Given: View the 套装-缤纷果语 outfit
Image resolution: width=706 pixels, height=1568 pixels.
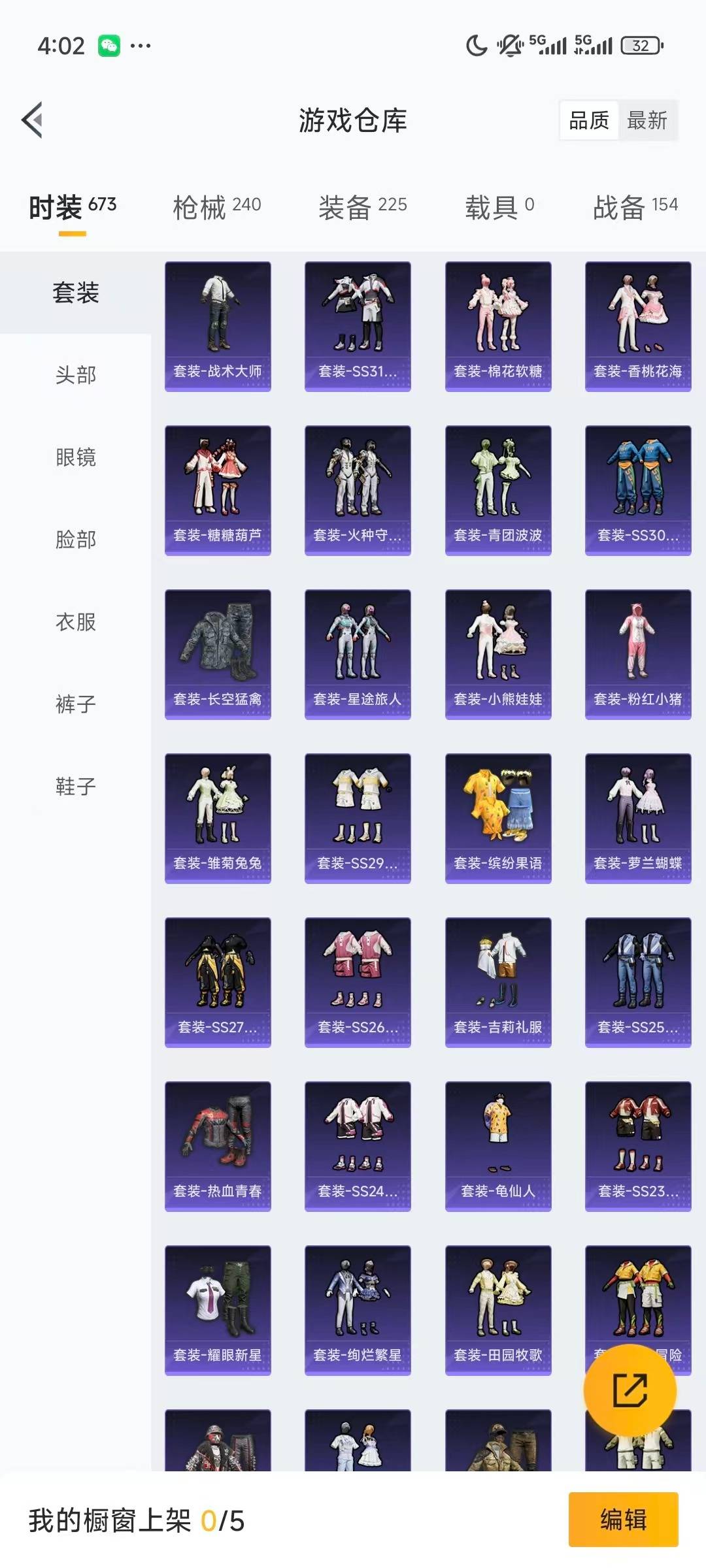Looking at the screenshot, I should [x=498, y=818].
